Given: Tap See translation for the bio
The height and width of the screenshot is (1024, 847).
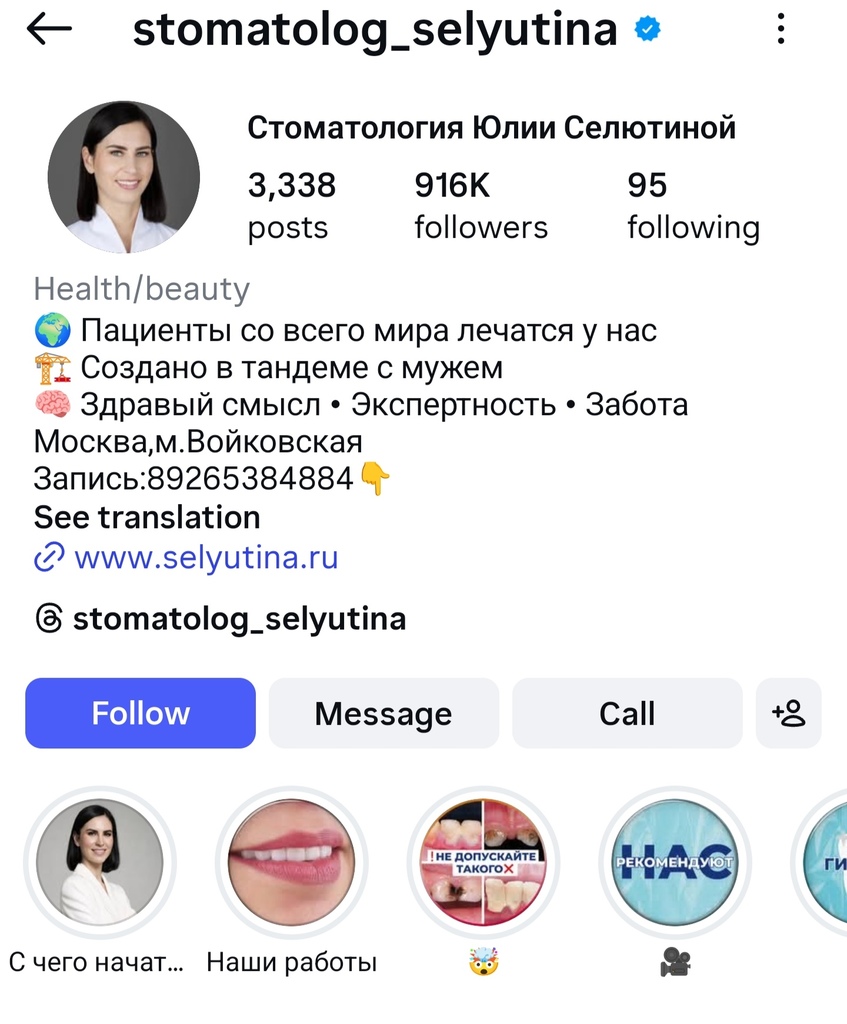Looking at the screenshot, I should 147,517.
